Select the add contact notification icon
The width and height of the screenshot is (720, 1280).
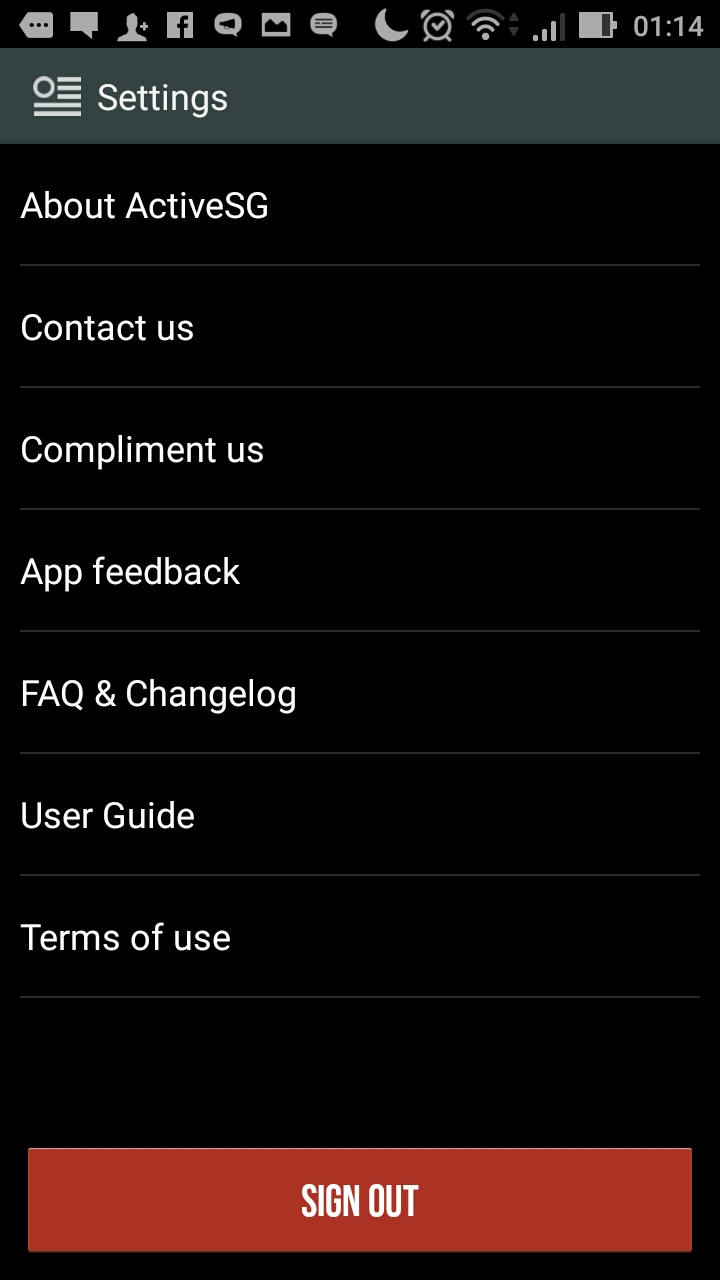(x=130, y=25)
